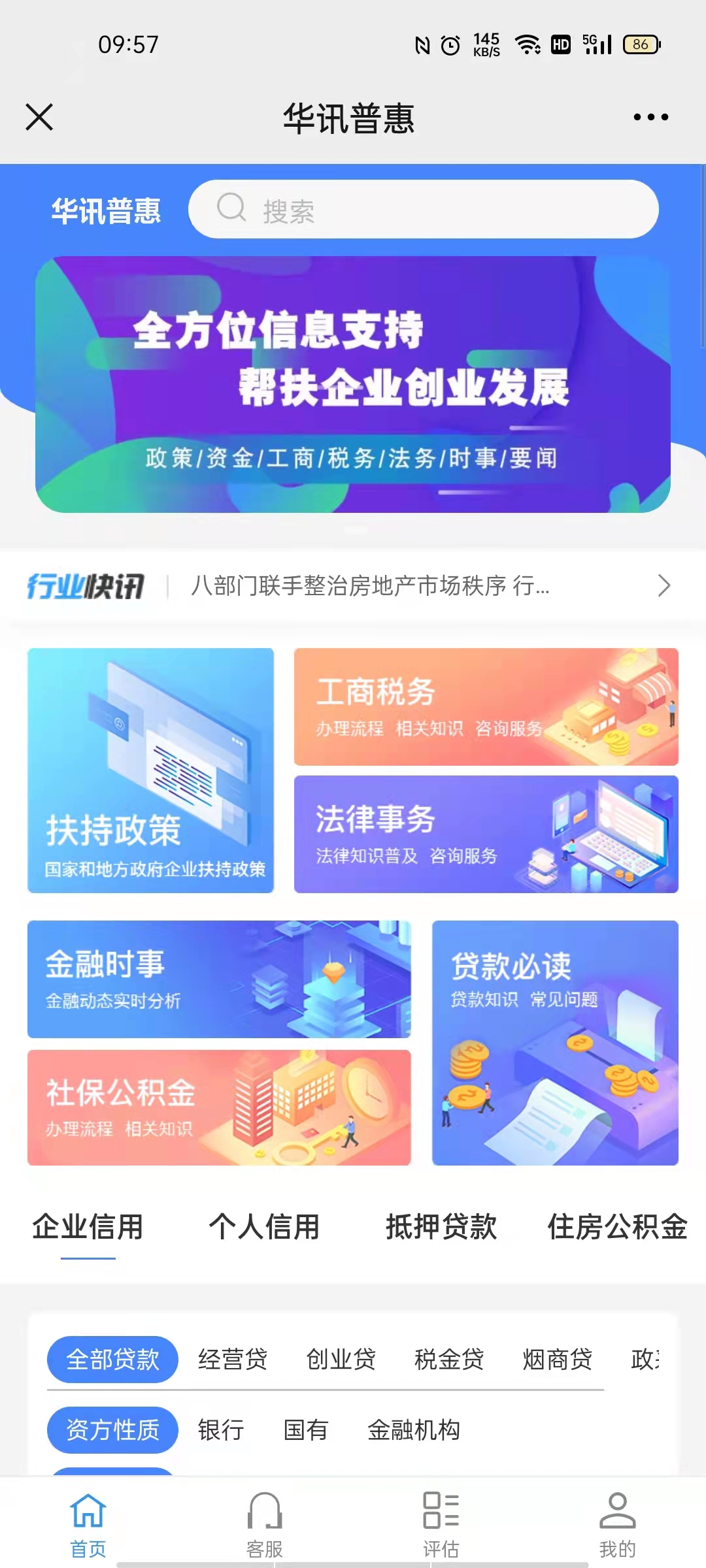Open the 社保公积金 card

(x=219, y=1107)
